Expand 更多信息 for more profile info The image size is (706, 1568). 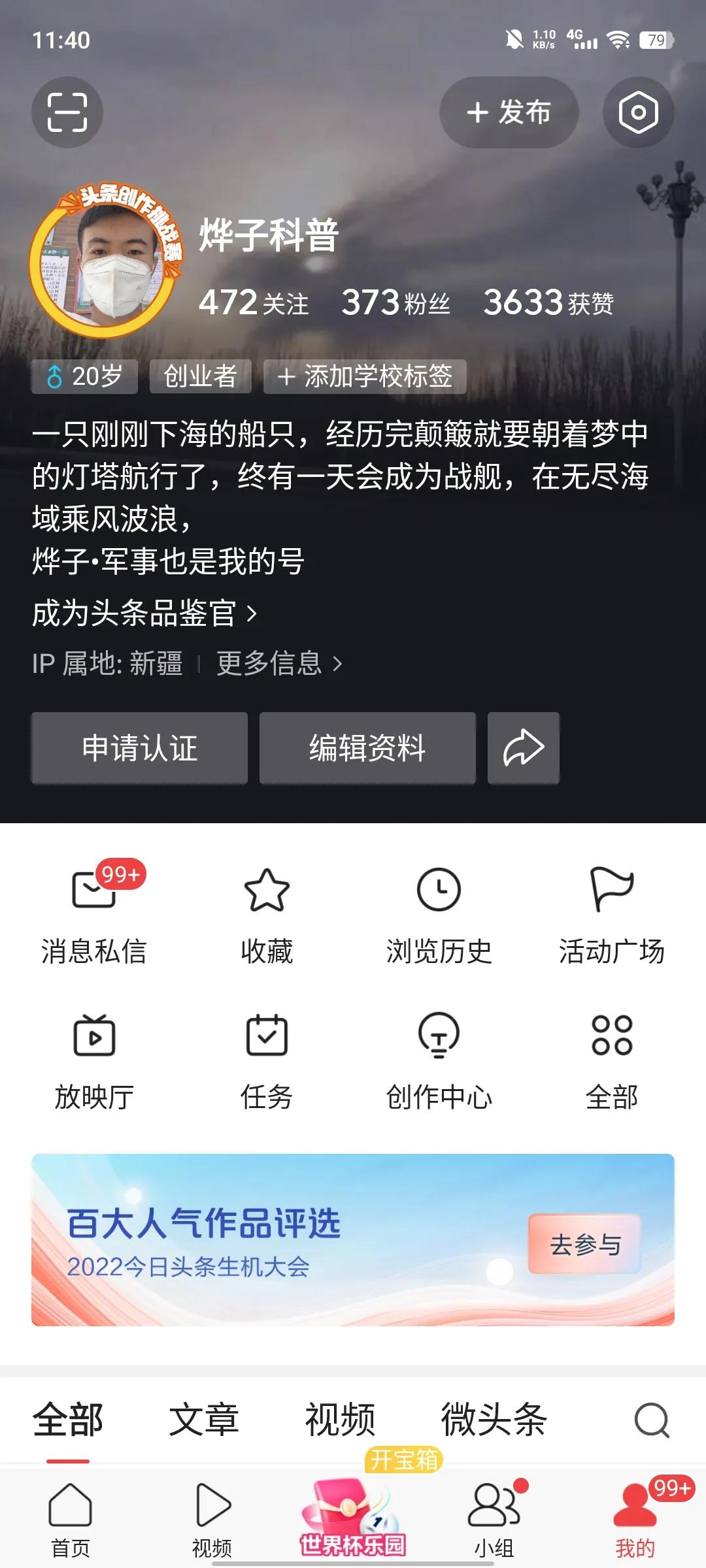coord(275,664)
